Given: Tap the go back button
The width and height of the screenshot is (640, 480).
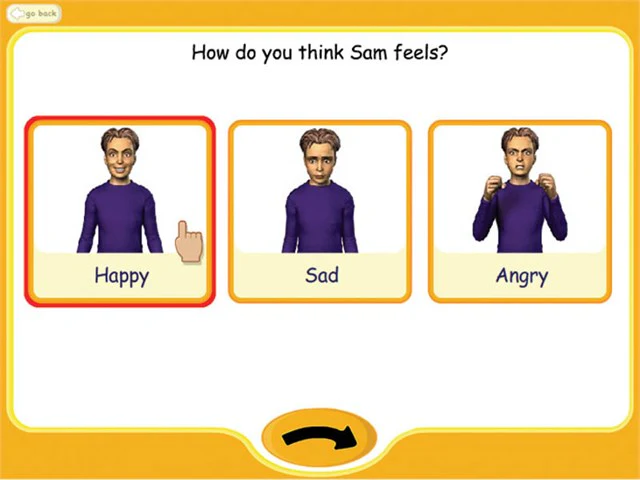Looking at the screenshot, I should pos(33,15).
